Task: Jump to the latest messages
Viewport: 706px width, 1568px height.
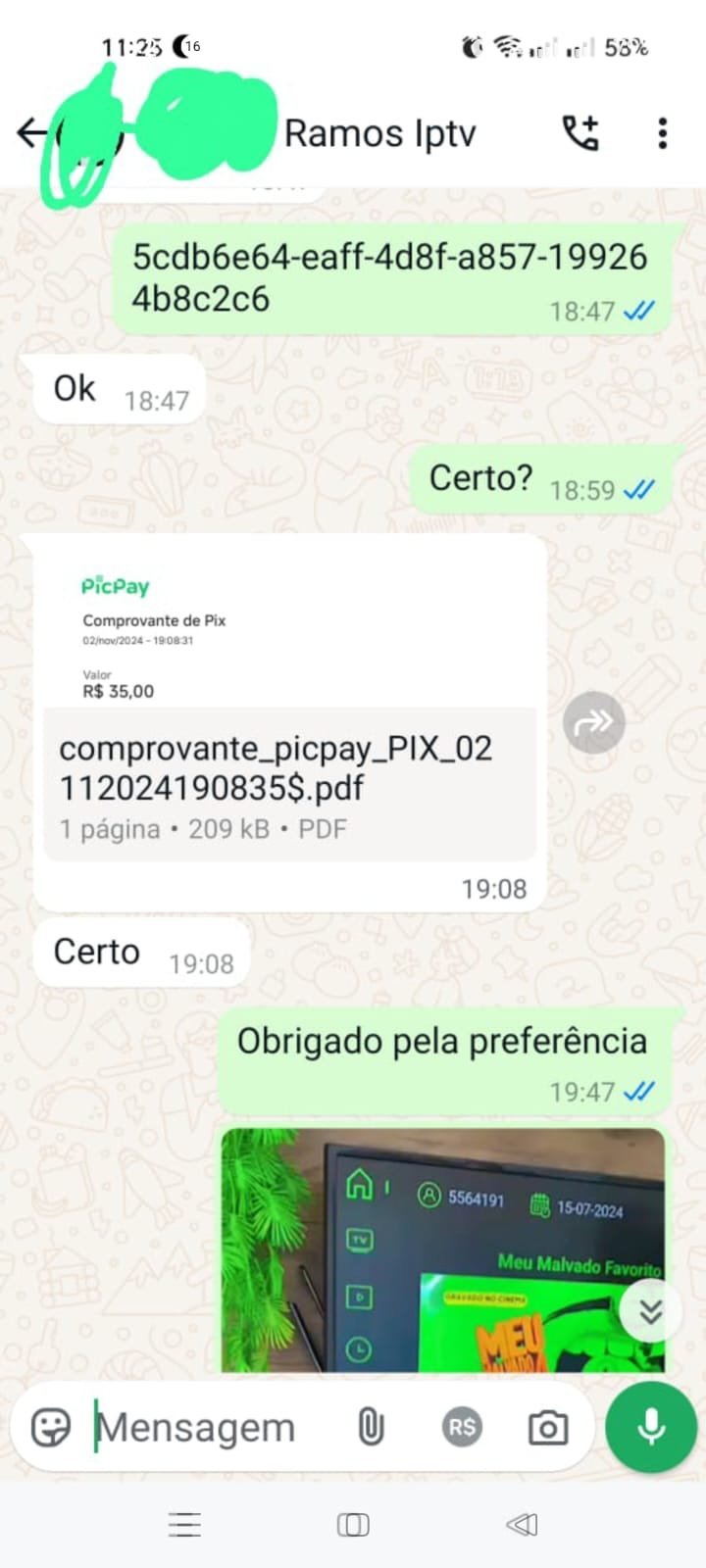Action: 650,1311
